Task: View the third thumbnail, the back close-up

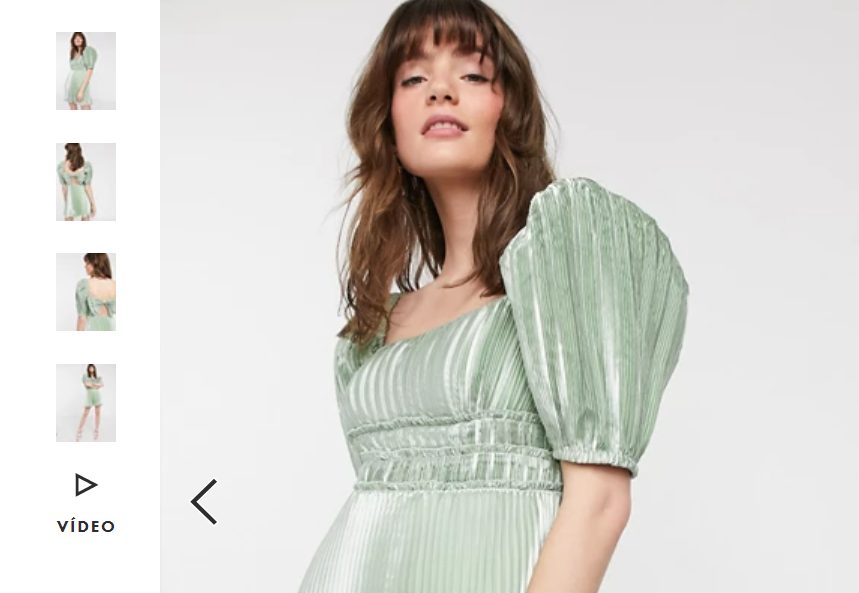Action: [x=86, y=292]
